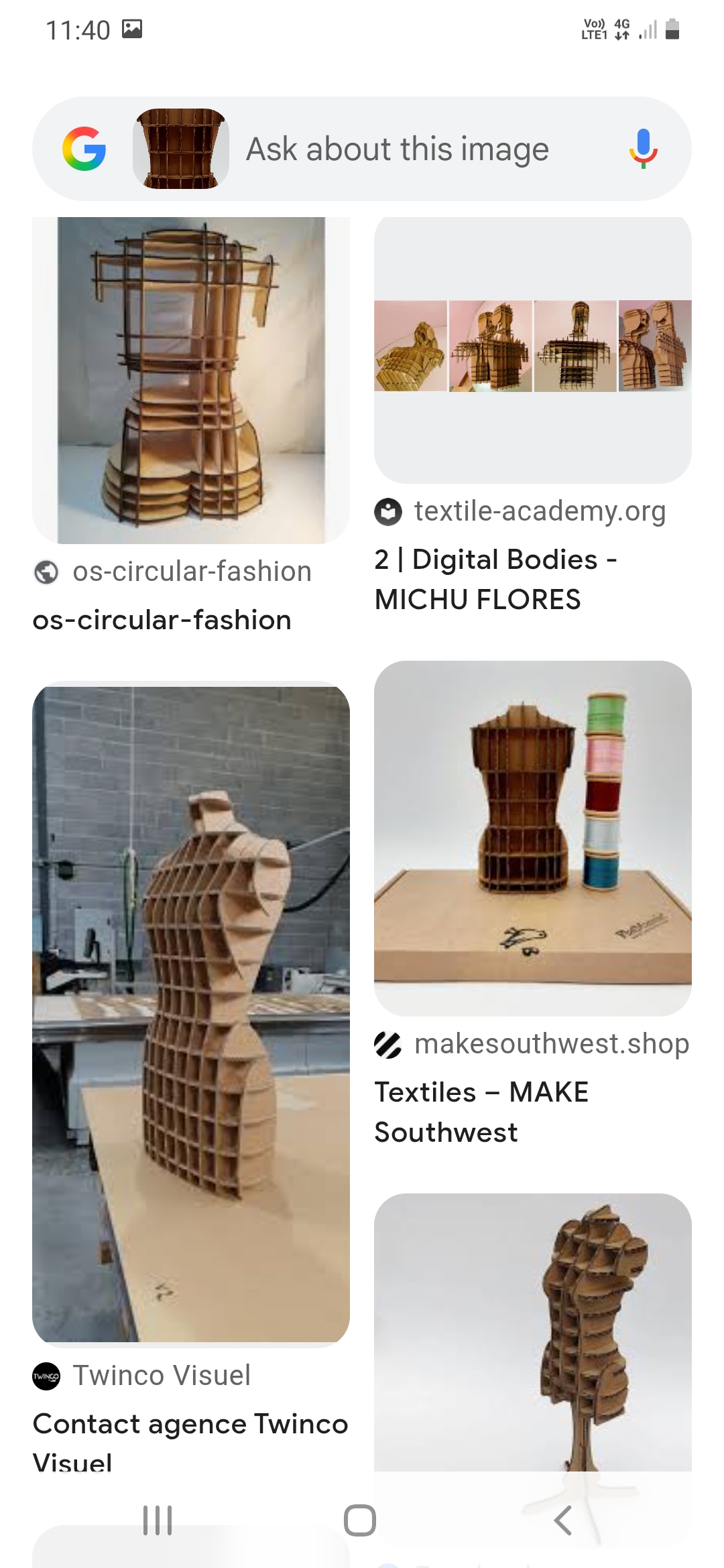
Task: Go to the home screen
Action: (x=360, y=1520)
